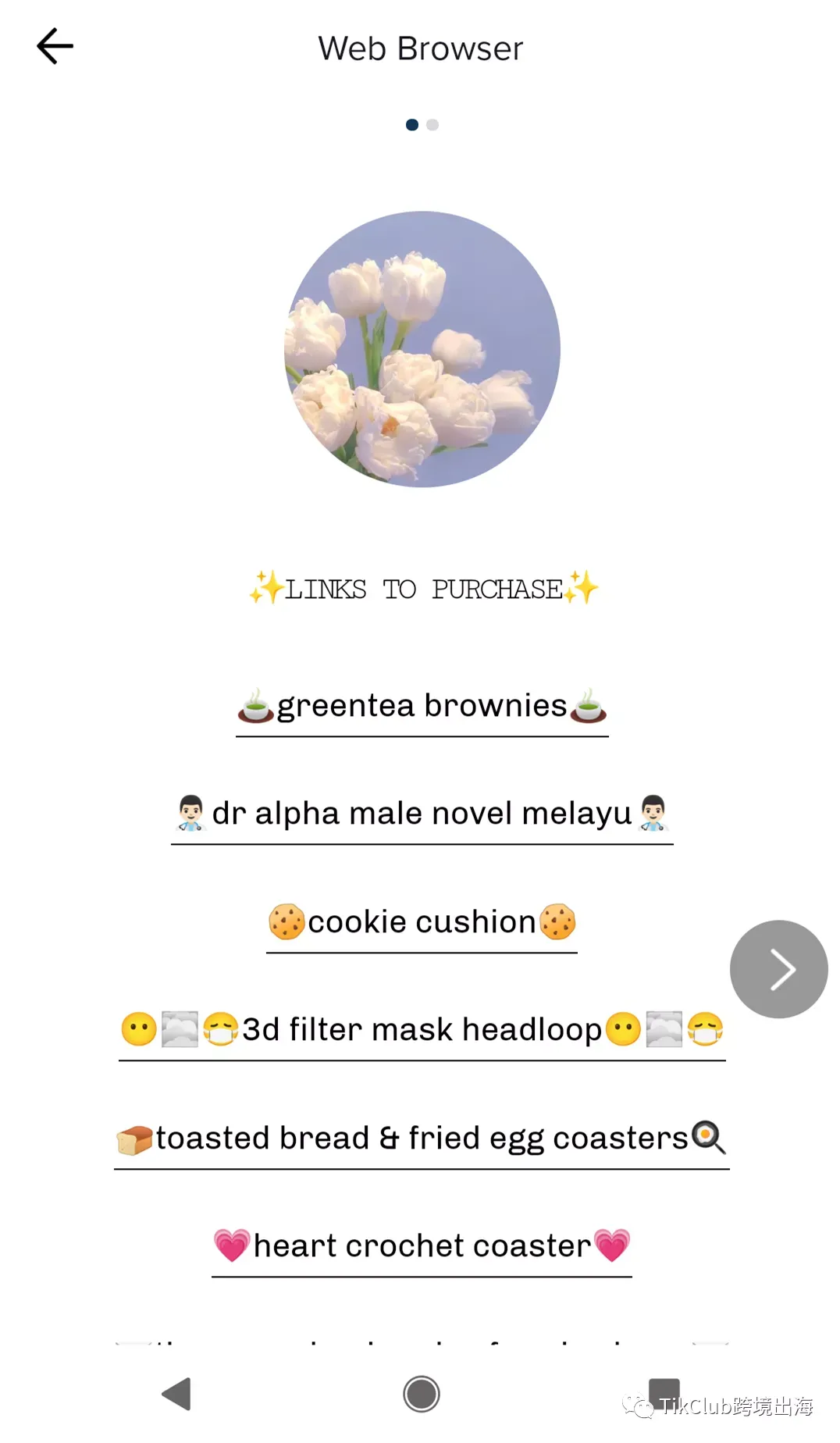Open the heart crochet coaster link
Viewport: 840px width, 1443px height.
(x=422, y=1246)
